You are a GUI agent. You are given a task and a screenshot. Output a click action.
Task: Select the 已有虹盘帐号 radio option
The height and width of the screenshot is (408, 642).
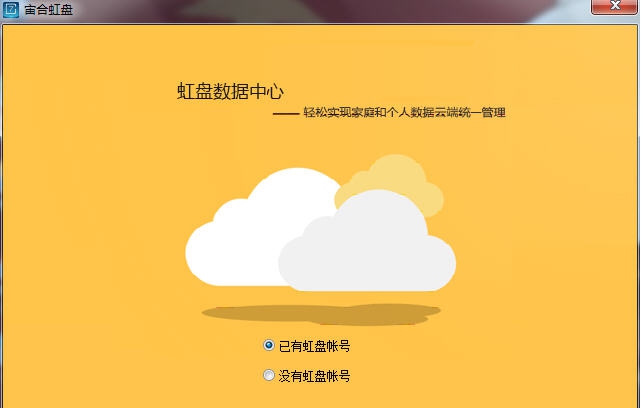pyautogui.click(x=268, y=345)
